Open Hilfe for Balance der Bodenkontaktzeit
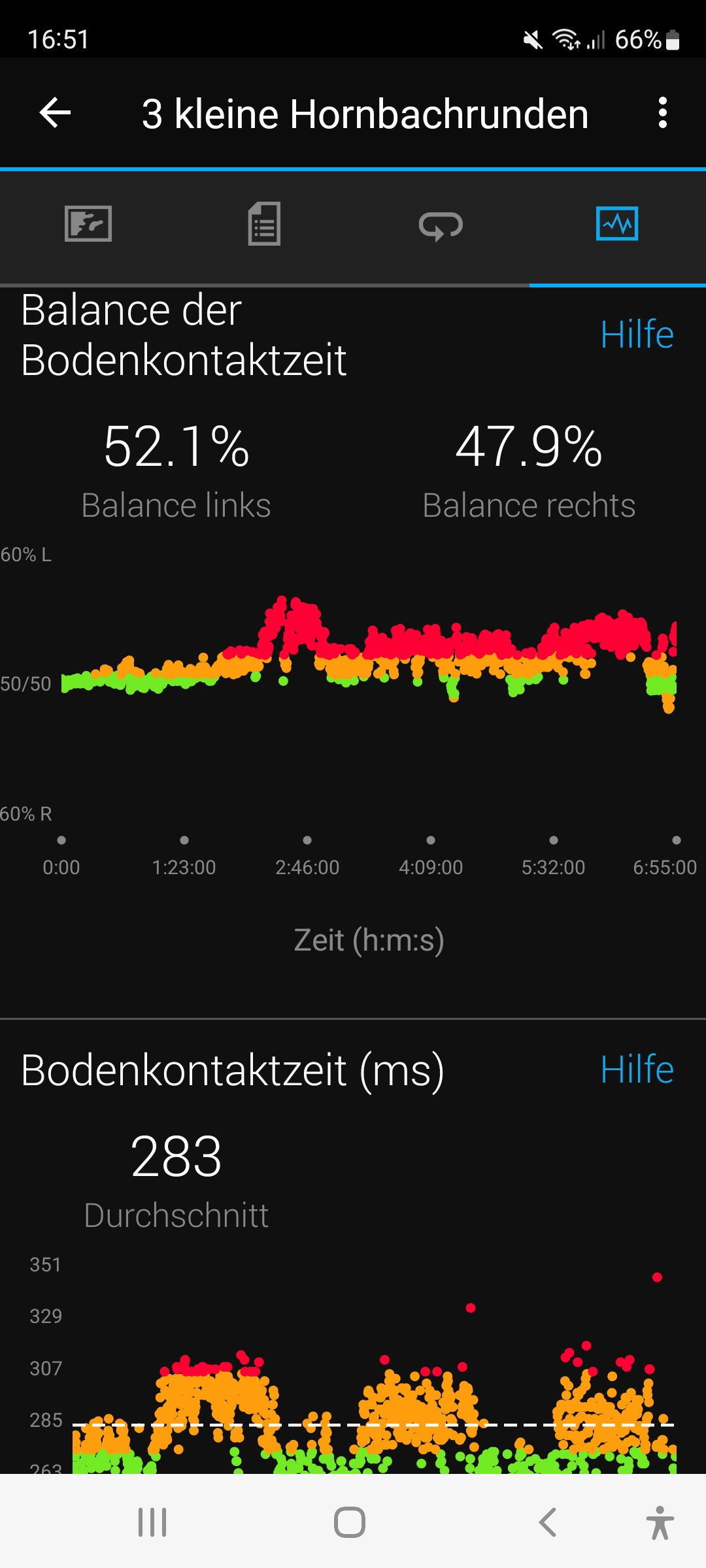Image resolution: width=706 pixels, height=1568 pixels. [637, 335]
